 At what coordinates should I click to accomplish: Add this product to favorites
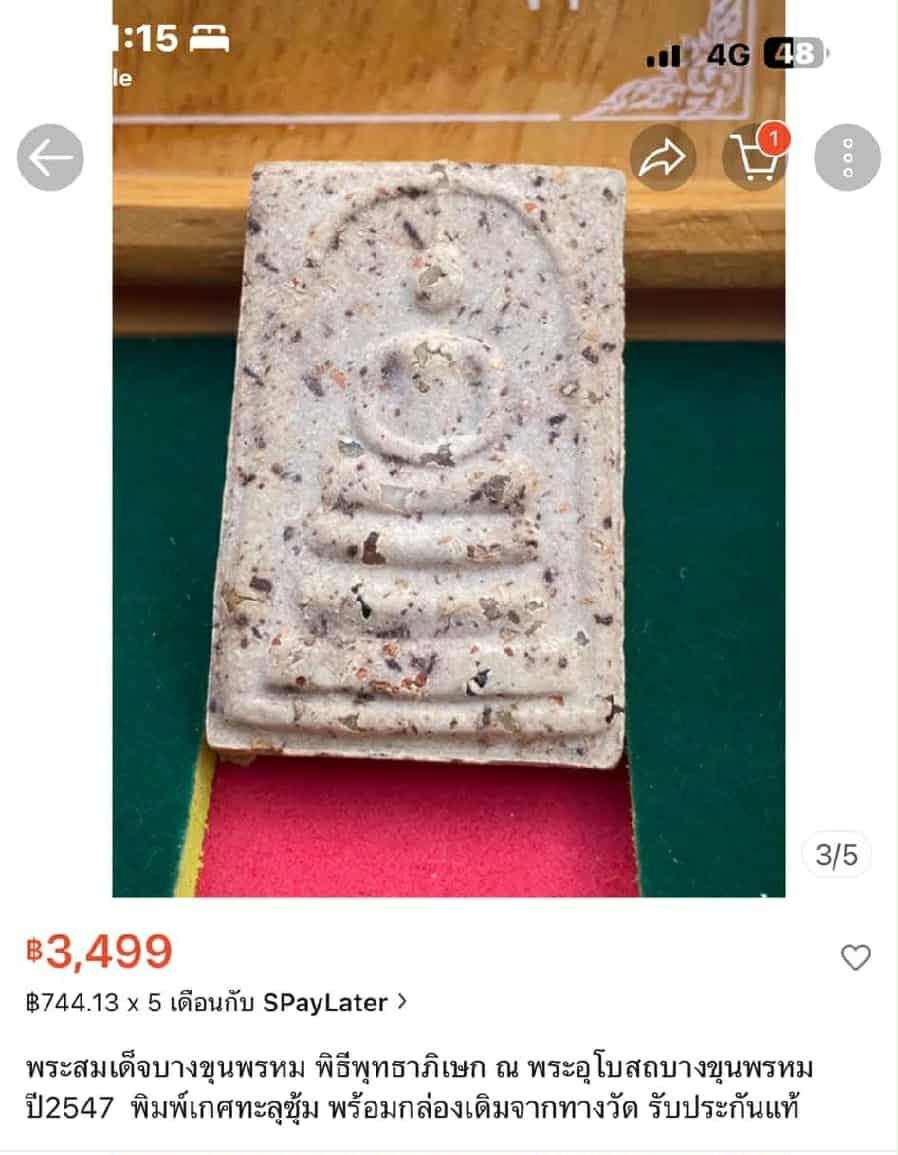pyautogui.click(x=855, y=957)
